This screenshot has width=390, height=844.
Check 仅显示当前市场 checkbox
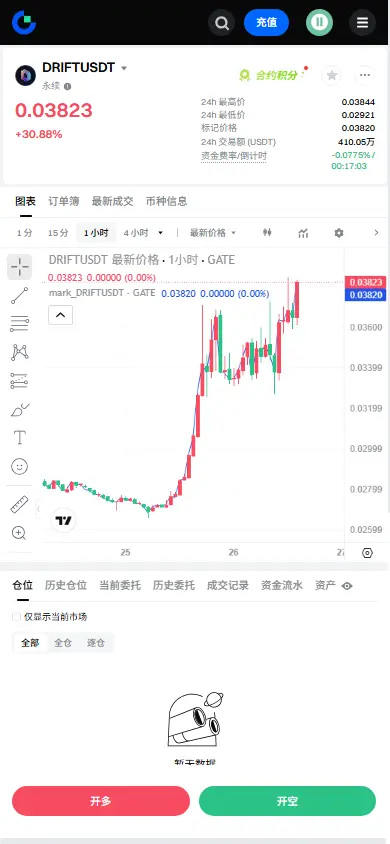tap(17, 617)
